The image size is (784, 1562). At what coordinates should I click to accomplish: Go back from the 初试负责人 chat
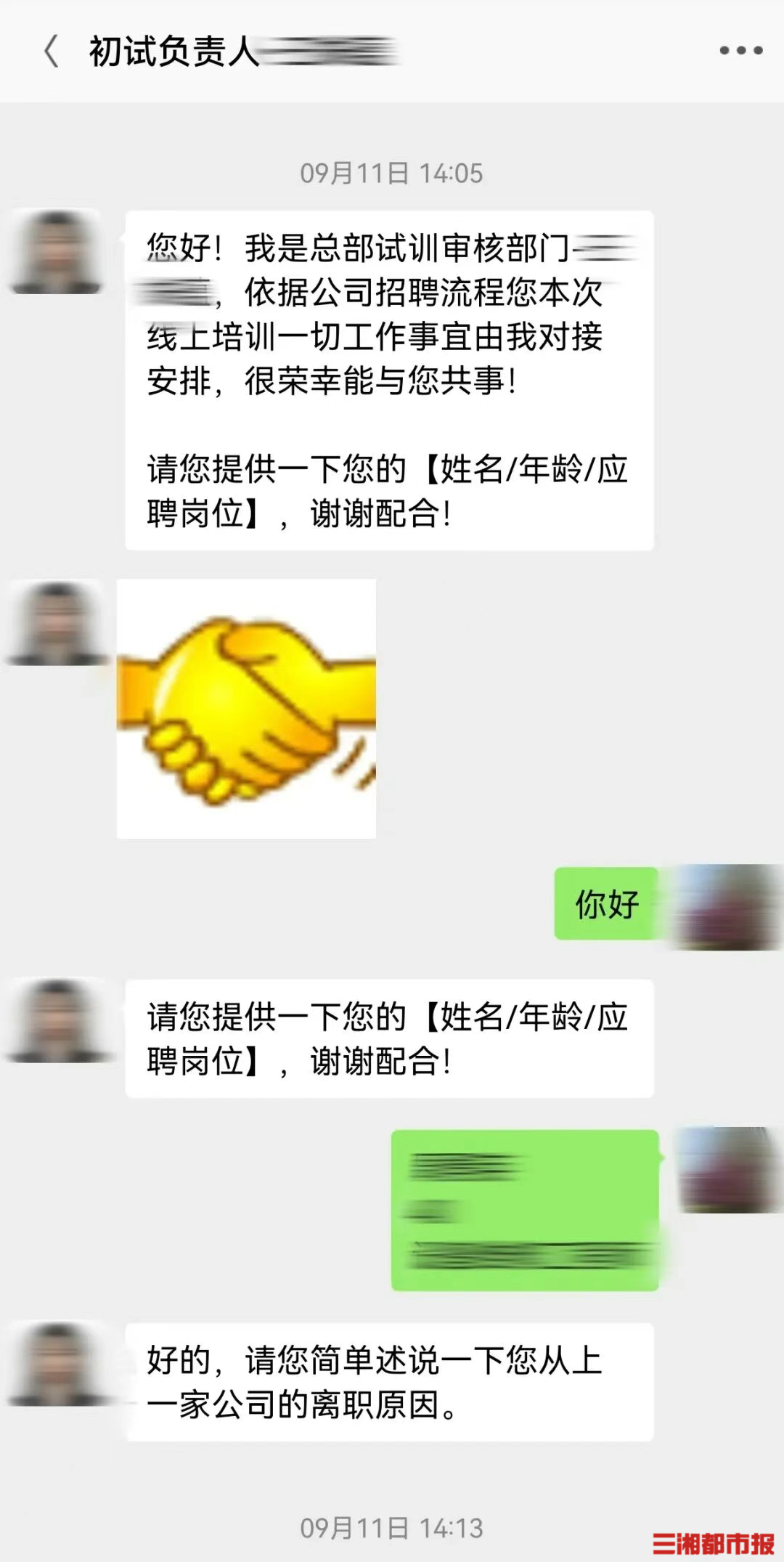(51, 52)
